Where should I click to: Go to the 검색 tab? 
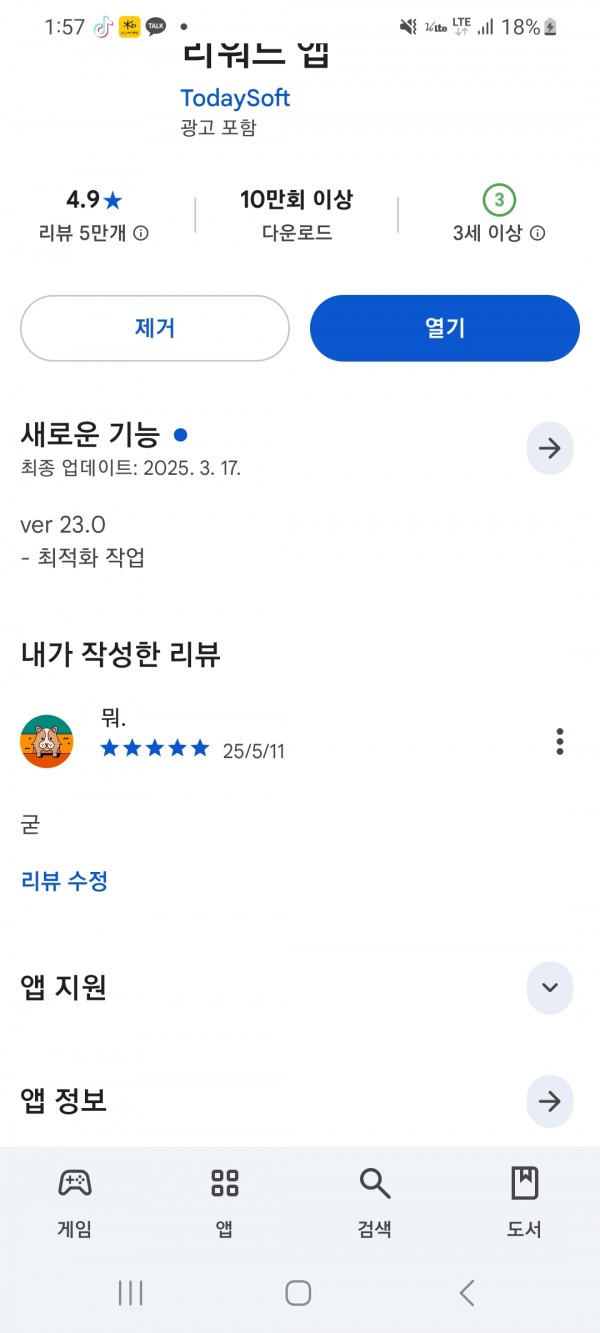coord(375,1202)
